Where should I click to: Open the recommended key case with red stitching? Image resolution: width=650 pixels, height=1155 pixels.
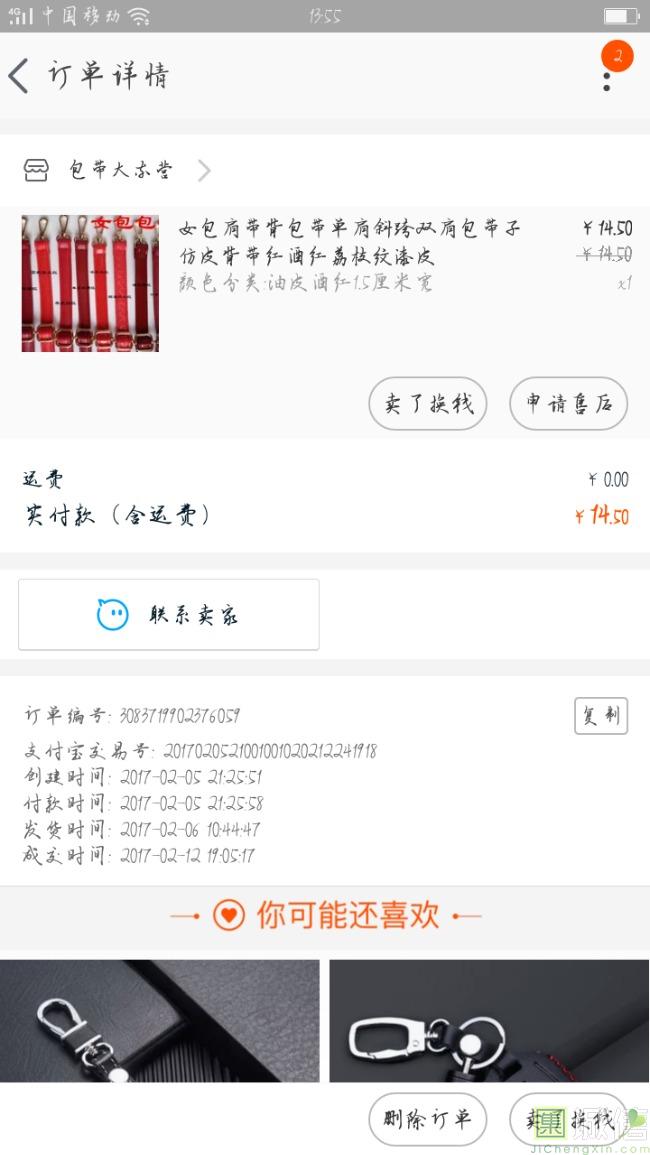(489, 1020)
